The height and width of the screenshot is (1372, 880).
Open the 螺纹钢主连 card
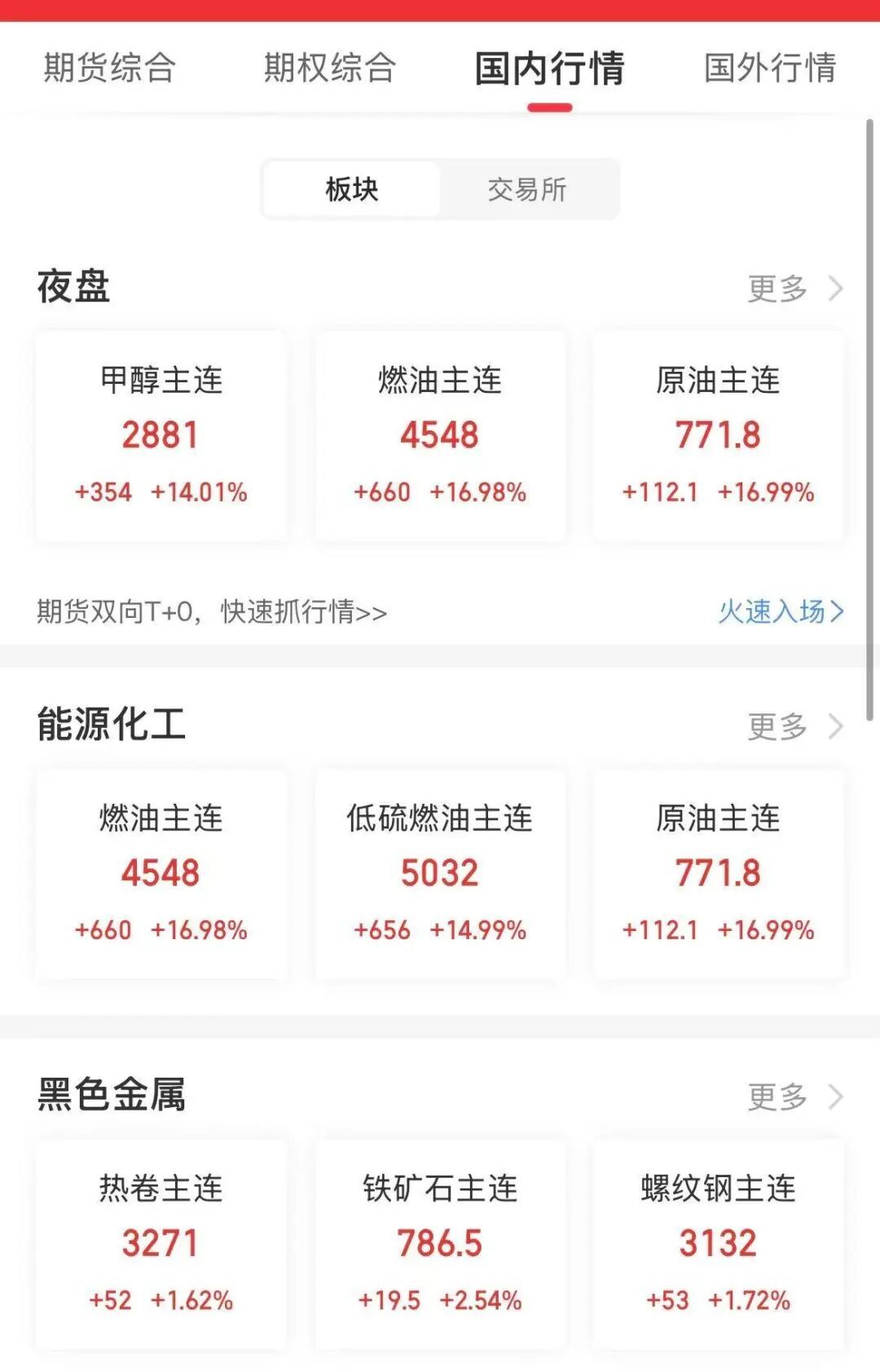718,1243
